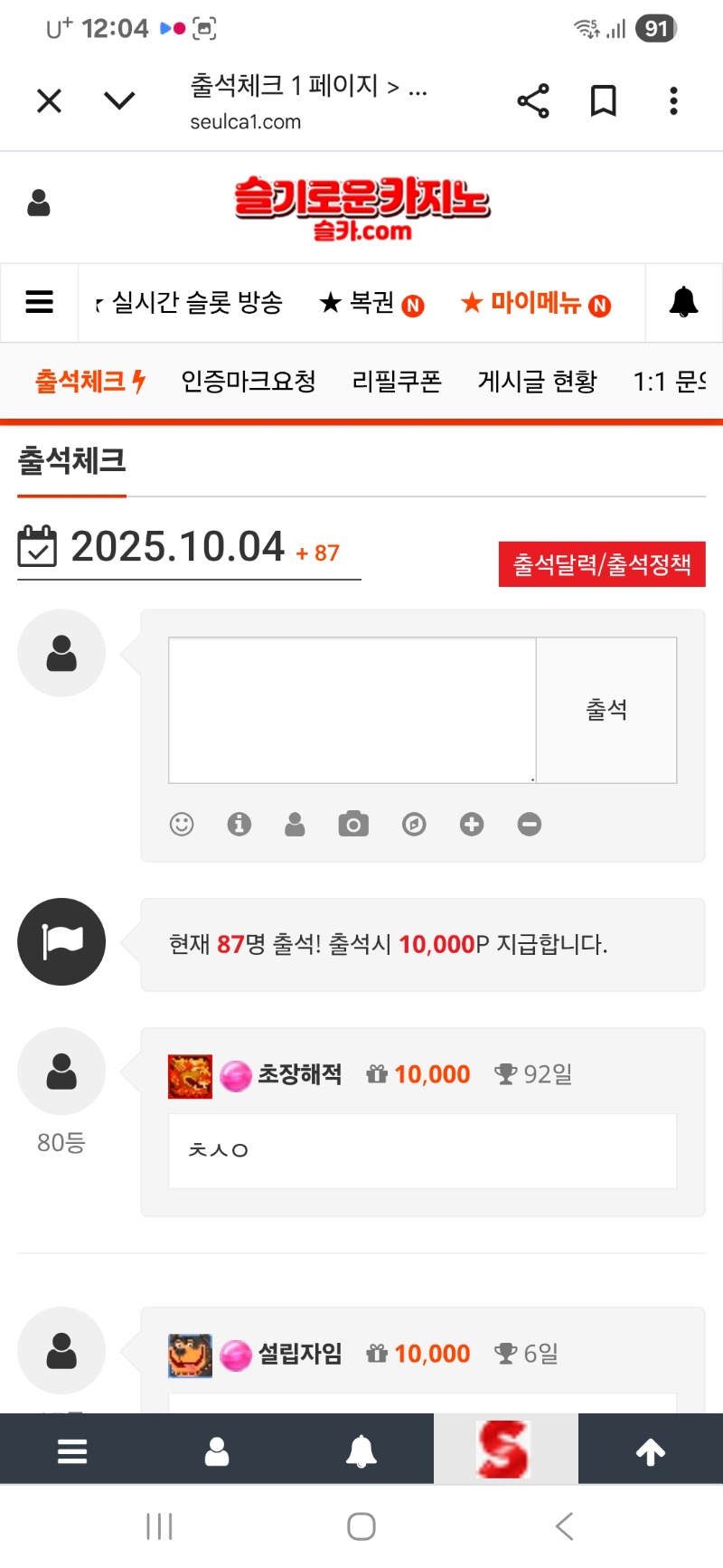Bookmark this page

coord(603,100)
